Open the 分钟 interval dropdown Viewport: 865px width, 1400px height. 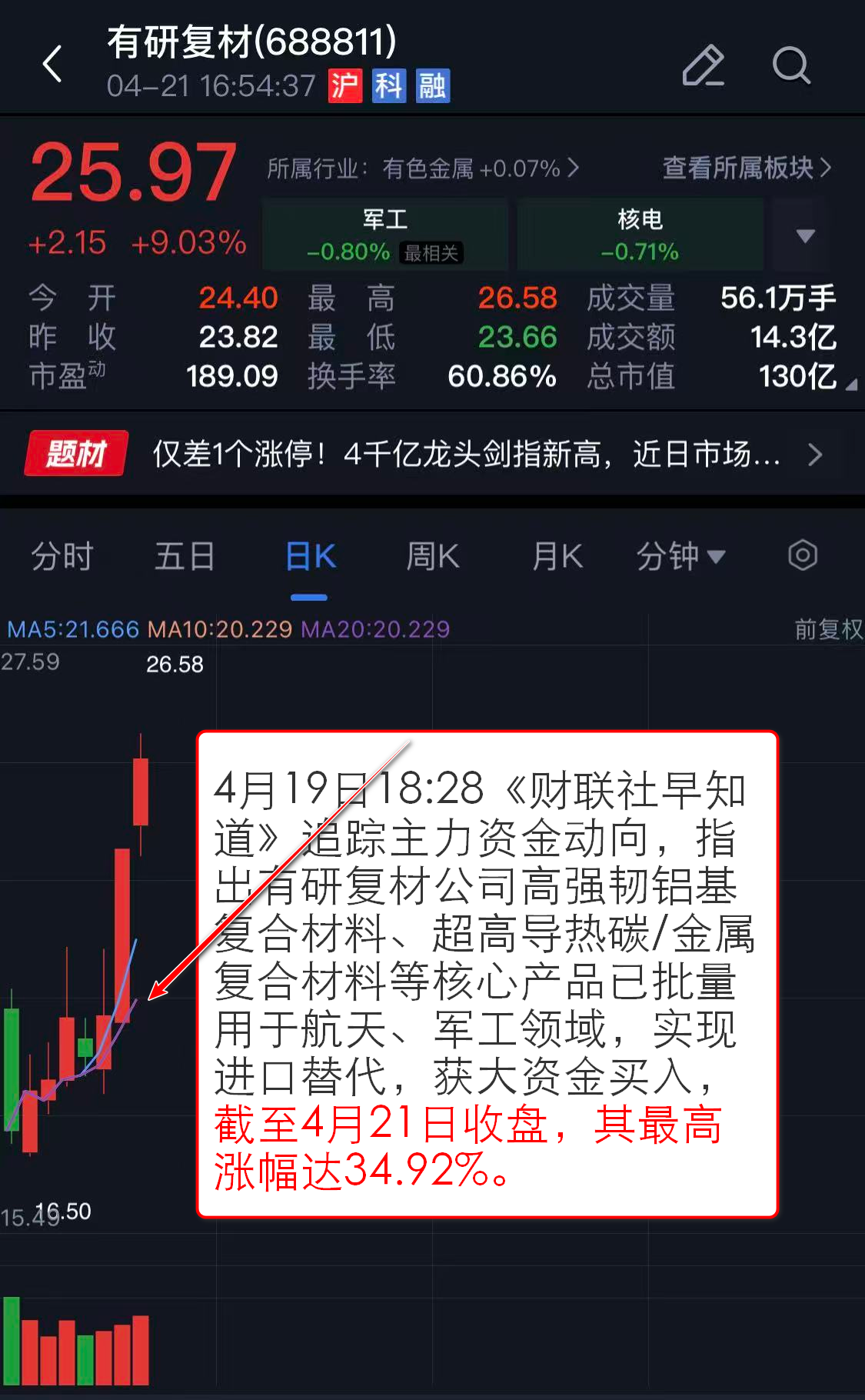click(x=680, y=556)
